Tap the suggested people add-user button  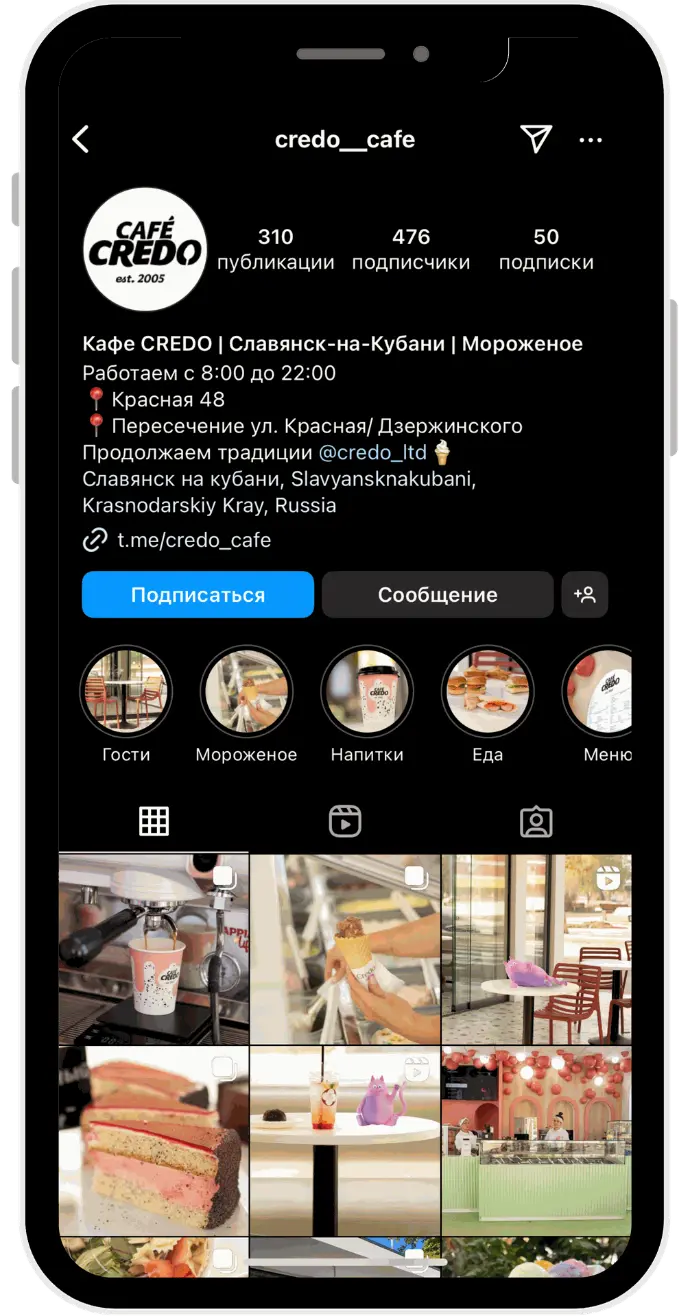[585, 595]
